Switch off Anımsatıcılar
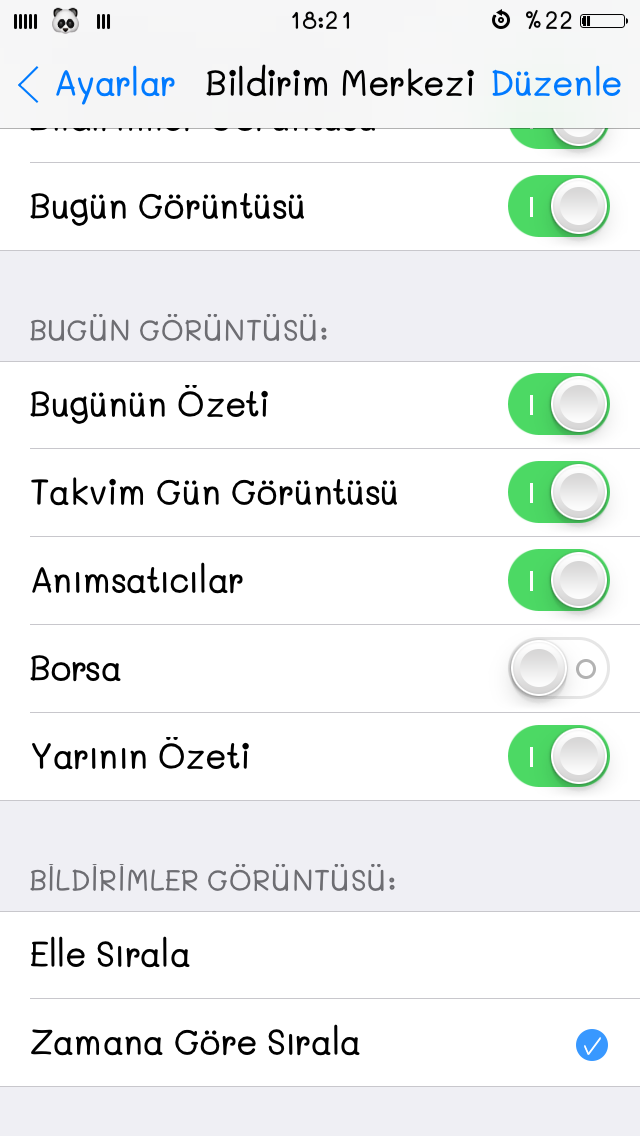The width and height of the screenshot is (640, 1136). click(x=559, y=580)
